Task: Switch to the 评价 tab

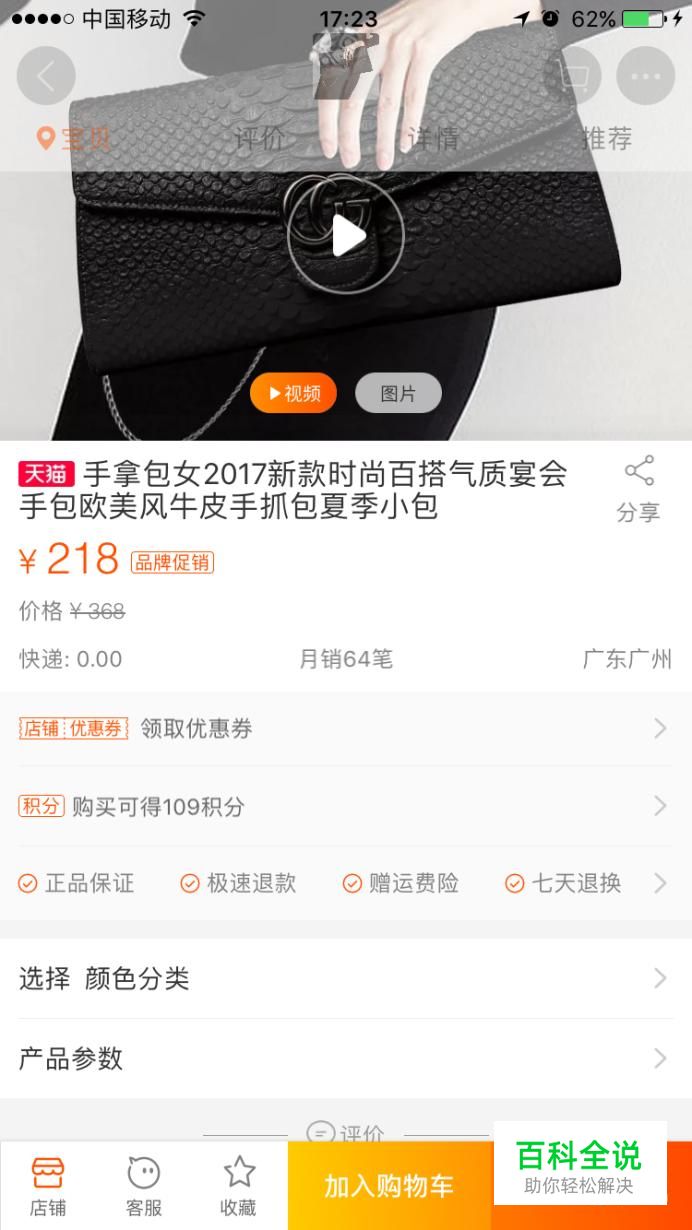Action: point(260,138)
